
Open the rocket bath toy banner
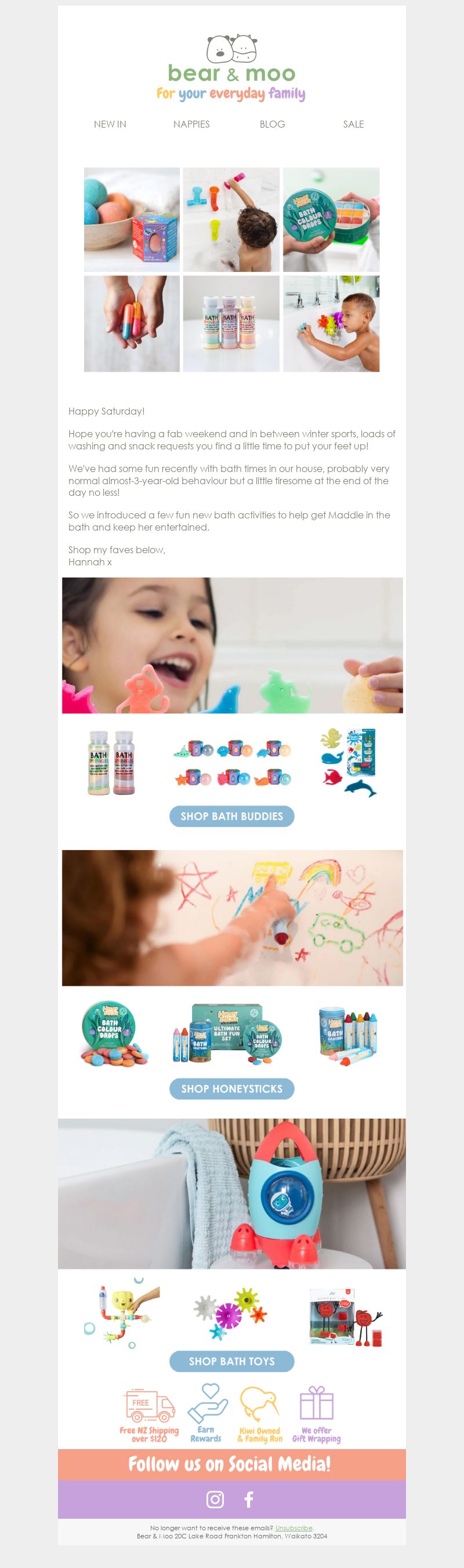tap(232, 1193)
